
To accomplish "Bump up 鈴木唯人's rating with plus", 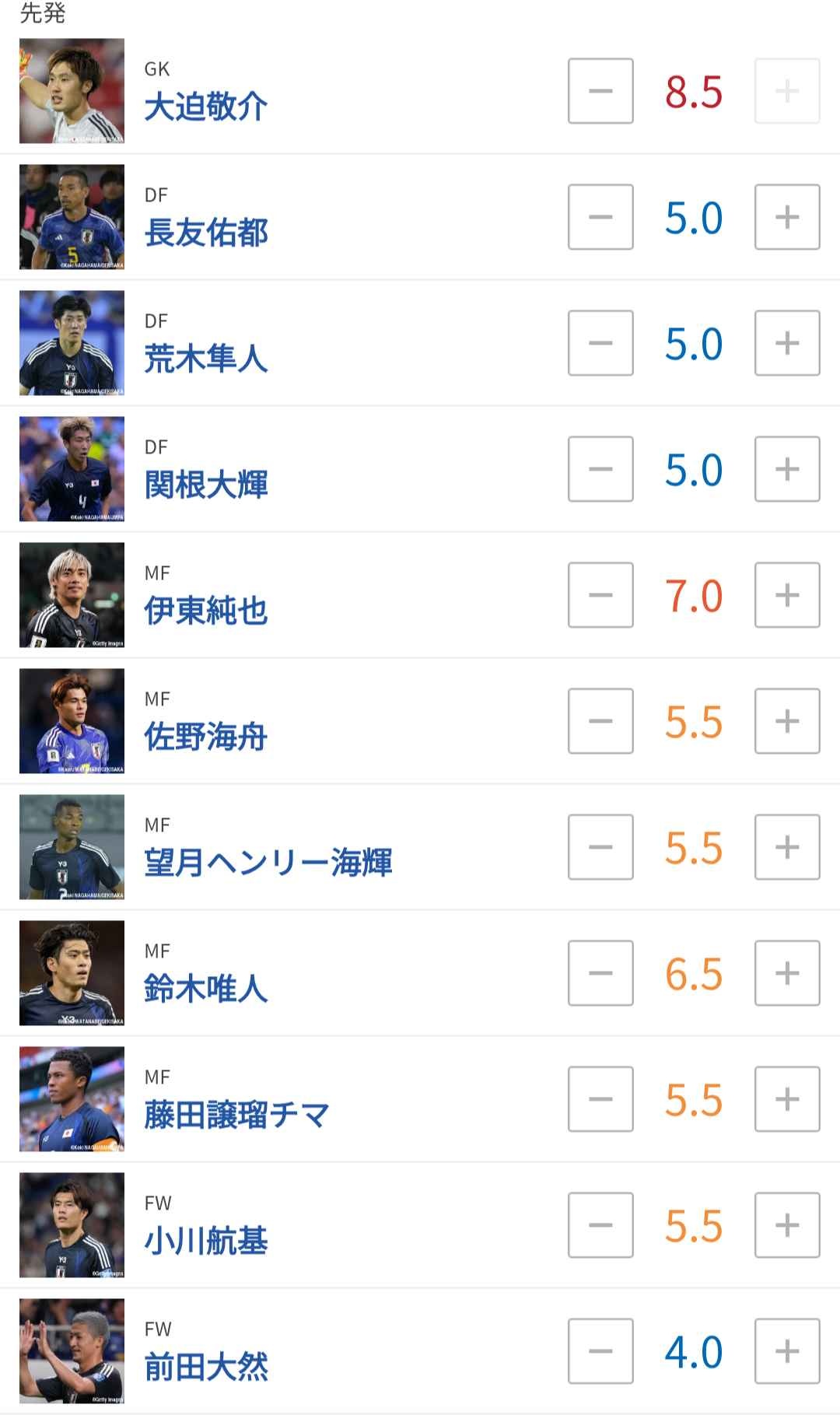I will (787, 973).
